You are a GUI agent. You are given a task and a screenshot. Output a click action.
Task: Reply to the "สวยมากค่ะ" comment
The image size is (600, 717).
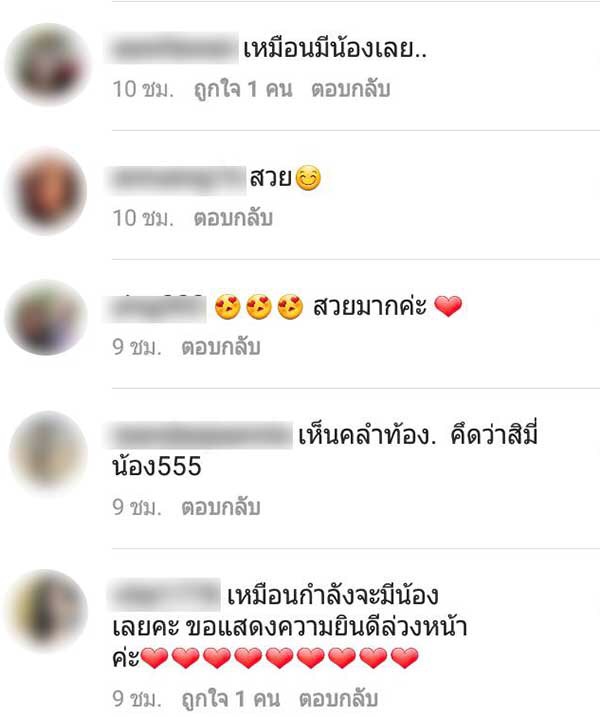[x=220, y=347]
